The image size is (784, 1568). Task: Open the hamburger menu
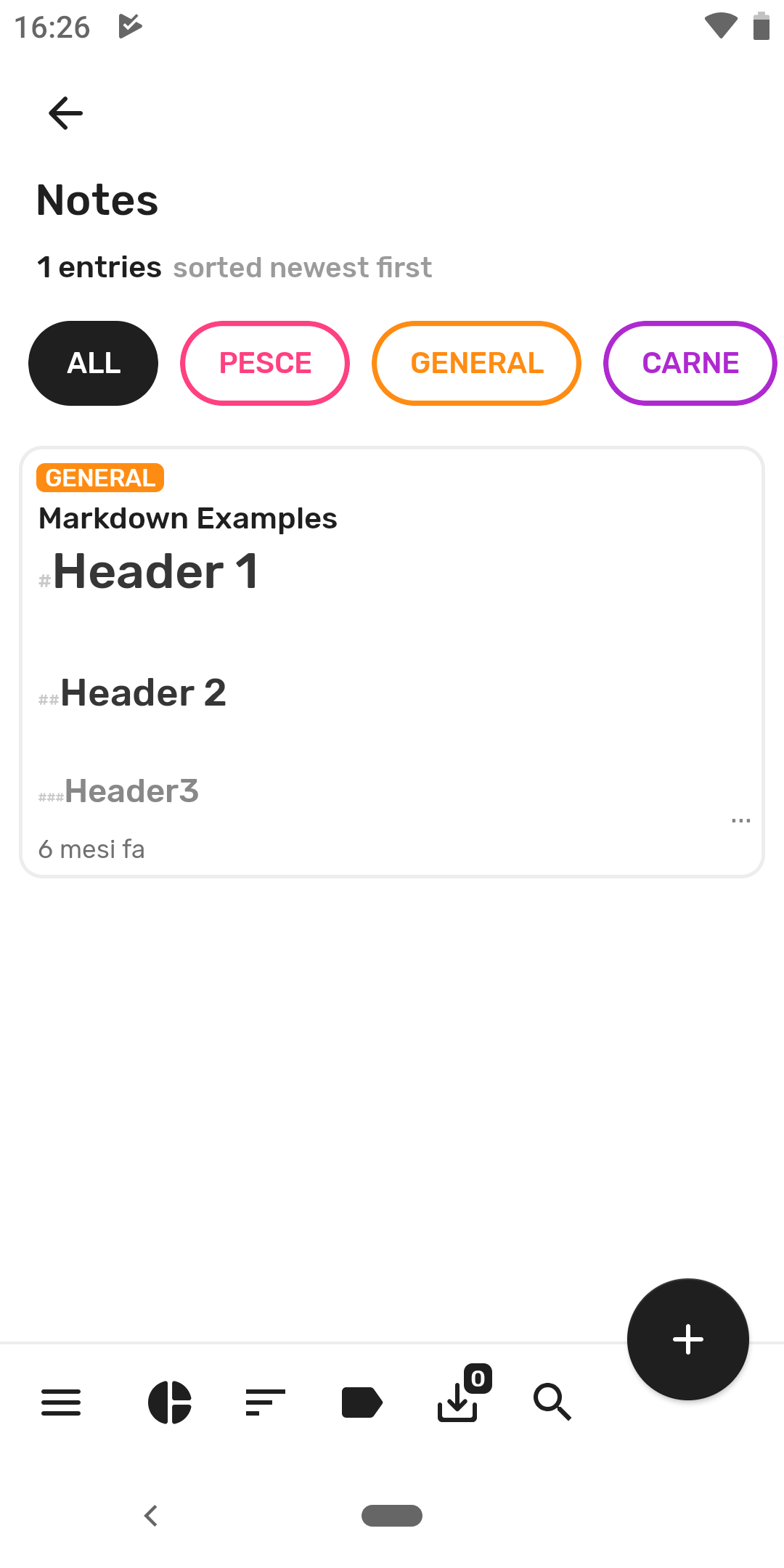coord(61,1402)
